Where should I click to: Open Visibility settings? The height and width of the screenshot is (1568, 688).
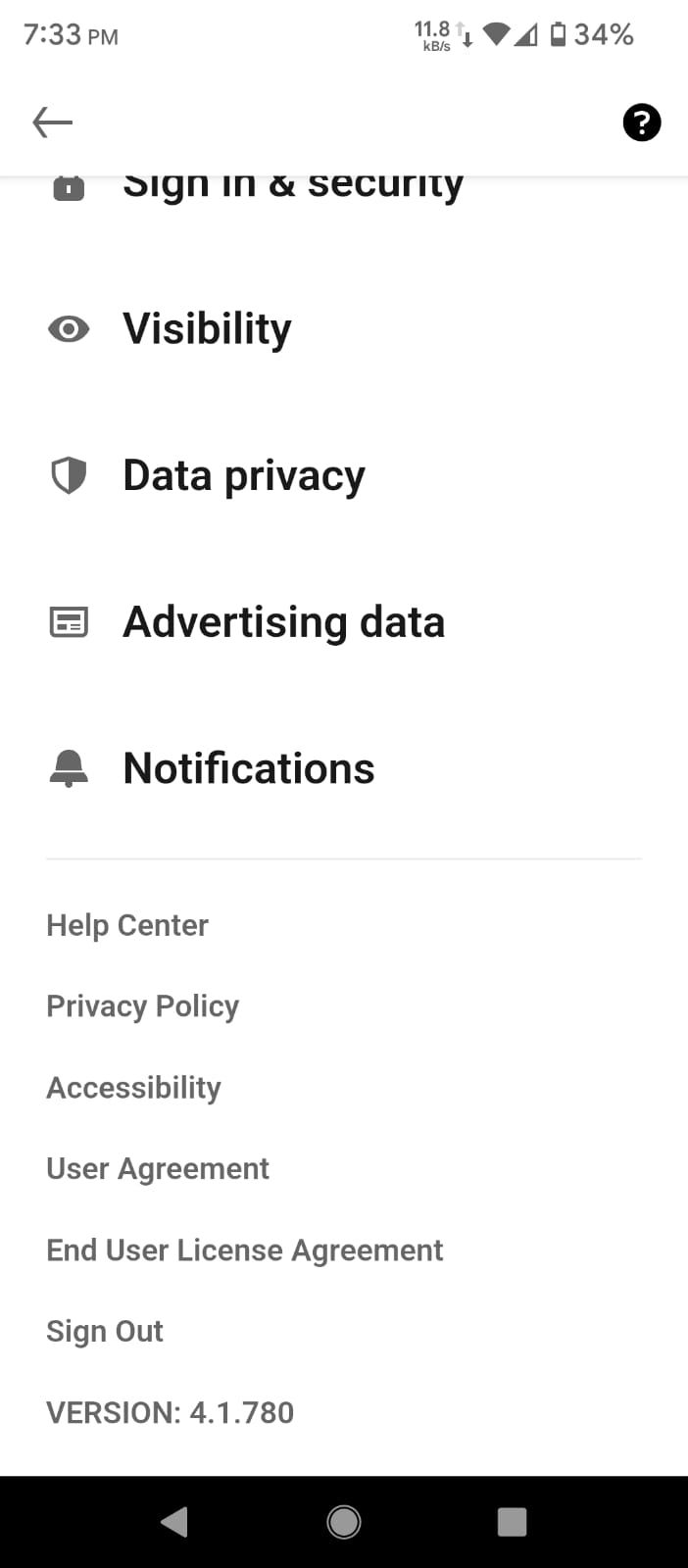click(207, 328)
